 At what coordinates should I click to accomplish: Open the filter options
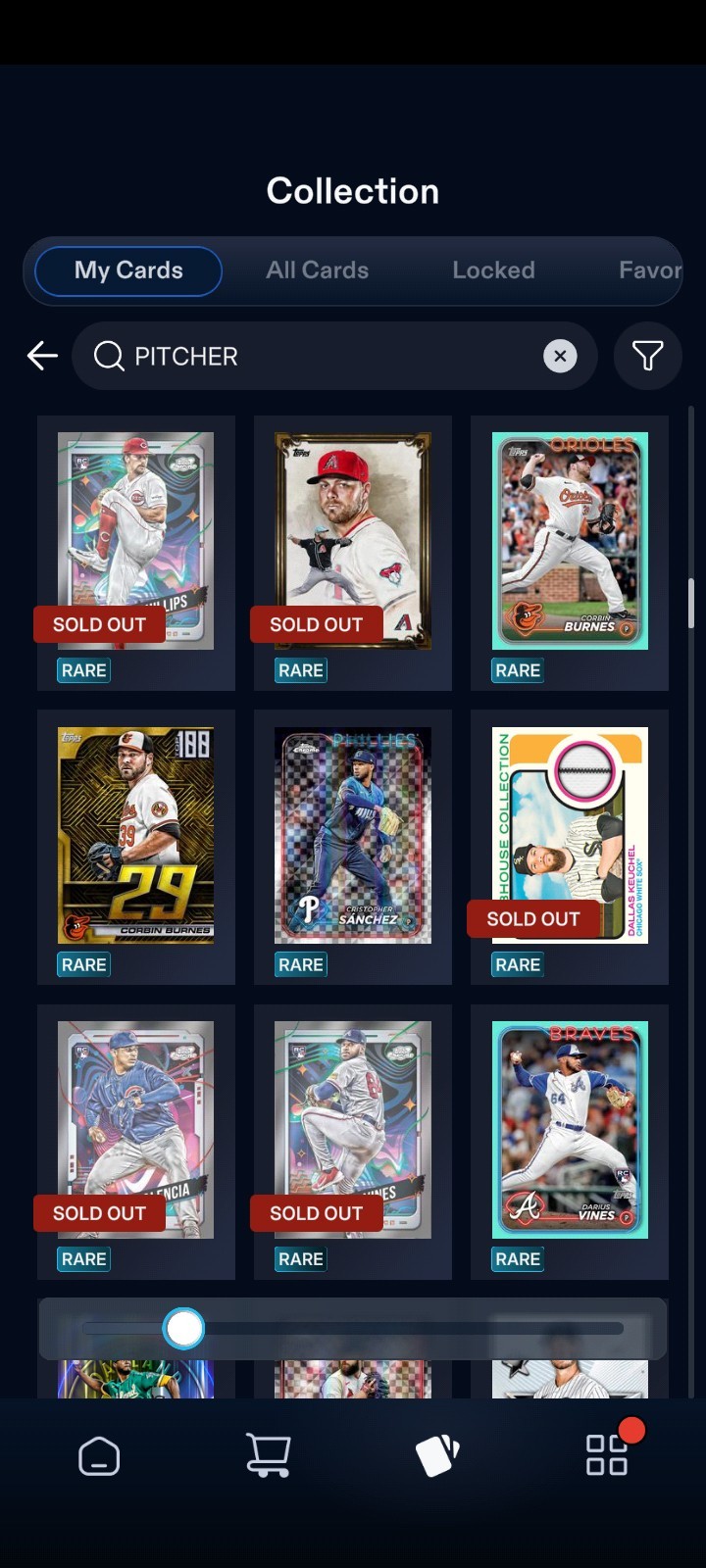[647, 356]
